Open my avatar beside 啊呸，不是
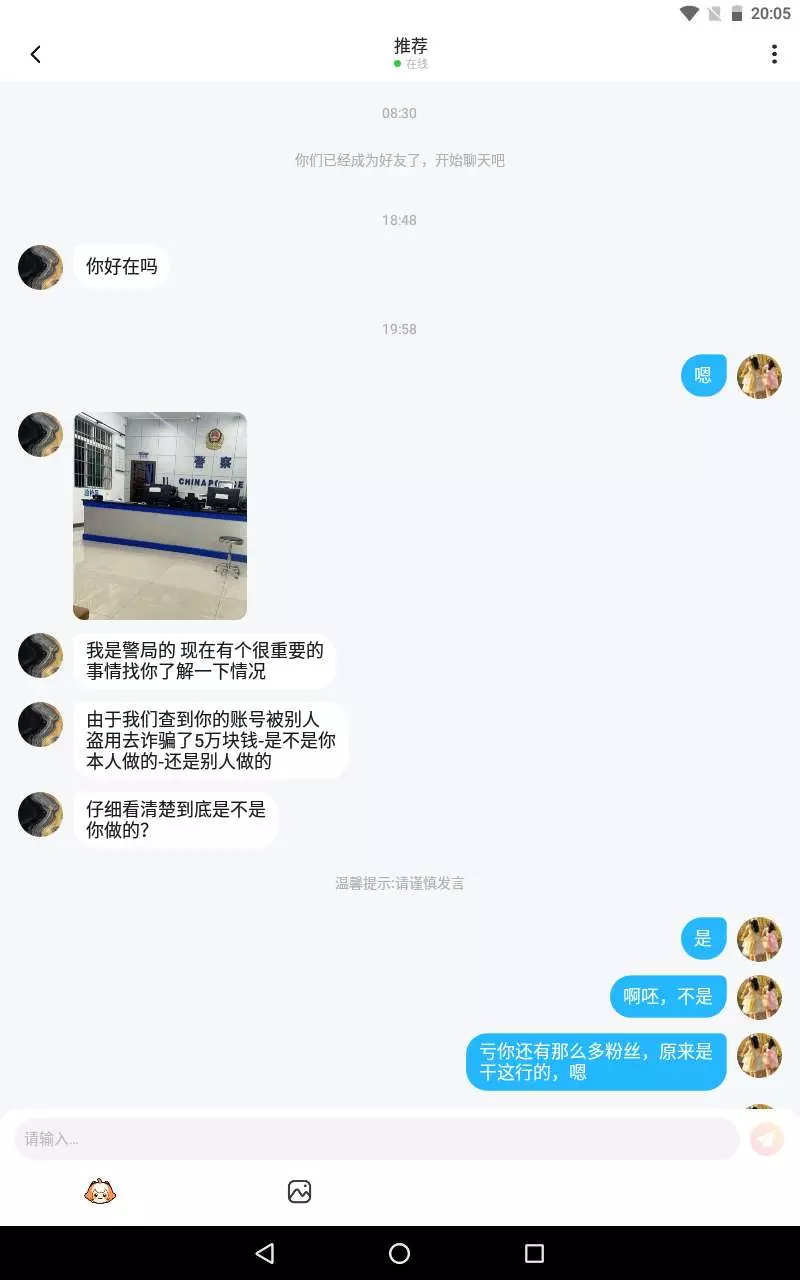This screenshot has width=800, height=1280. pos(759,997)
